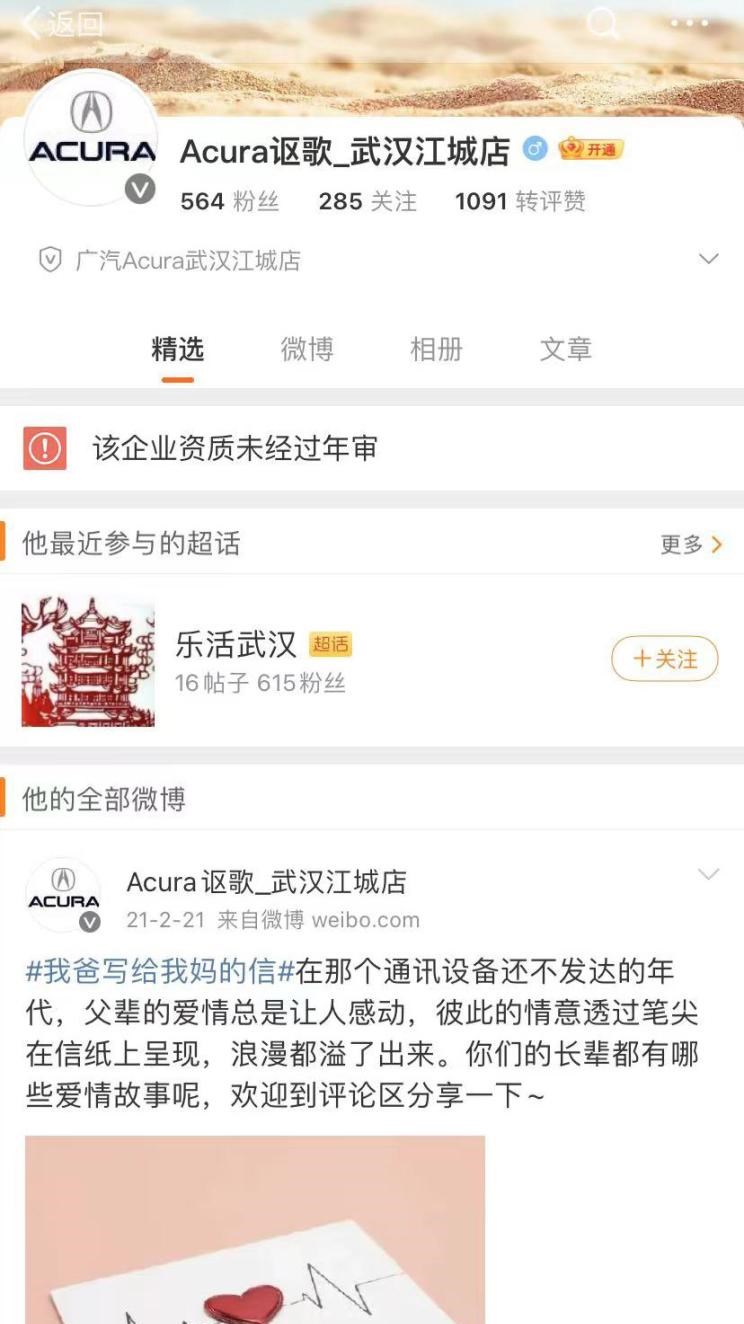Follow 乐活武汉 with the +关注 button
Screen dimensions: 744x1324
[664, 659]
